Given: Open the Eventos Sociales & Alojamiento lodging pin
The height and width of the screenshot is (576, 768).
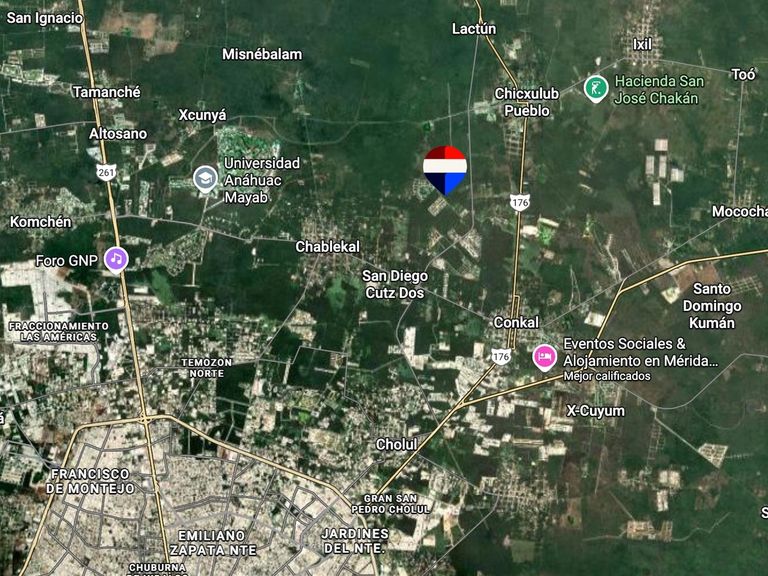Looking at the screenshot, I should 545,357.
